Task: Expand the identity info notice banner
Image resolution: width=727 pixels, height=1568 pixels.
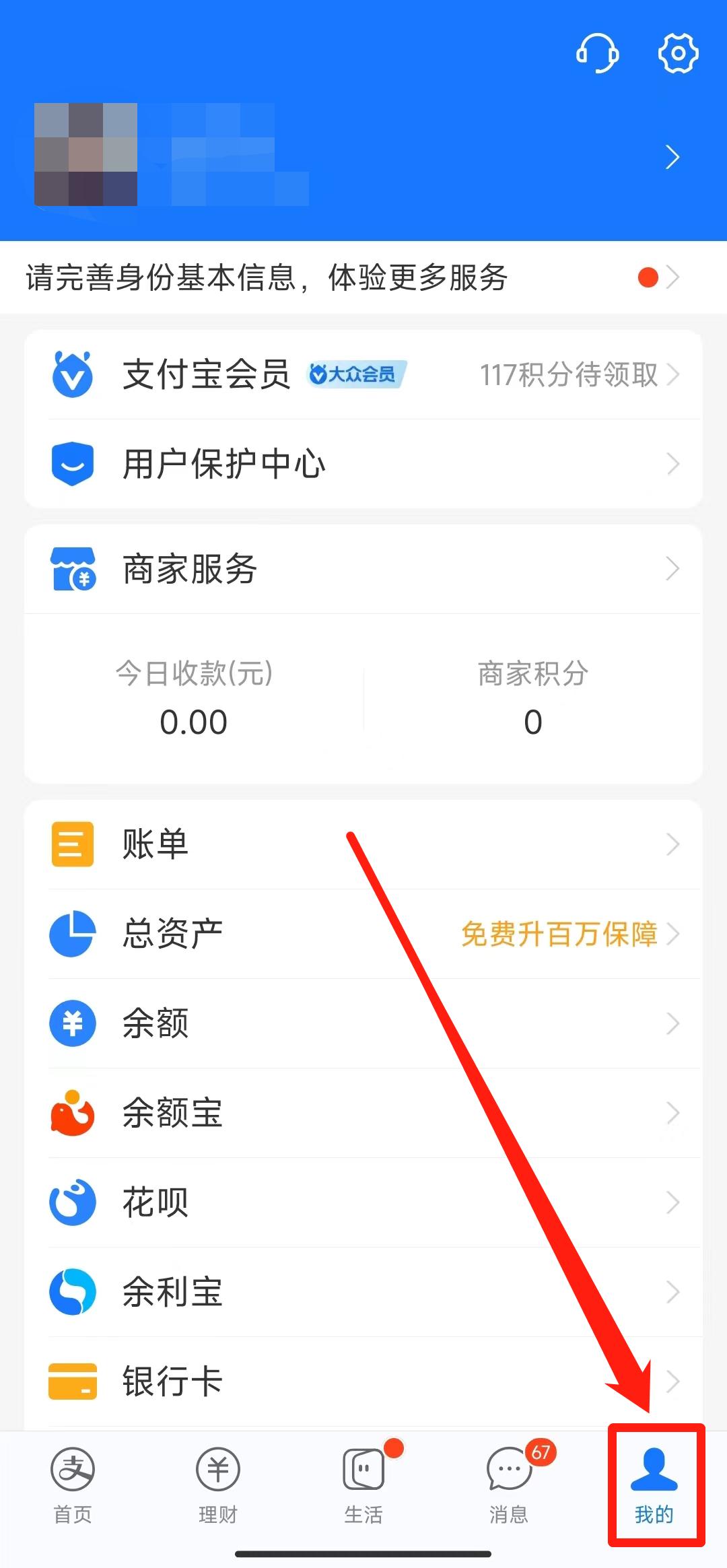Action: (x=676, y=278)
